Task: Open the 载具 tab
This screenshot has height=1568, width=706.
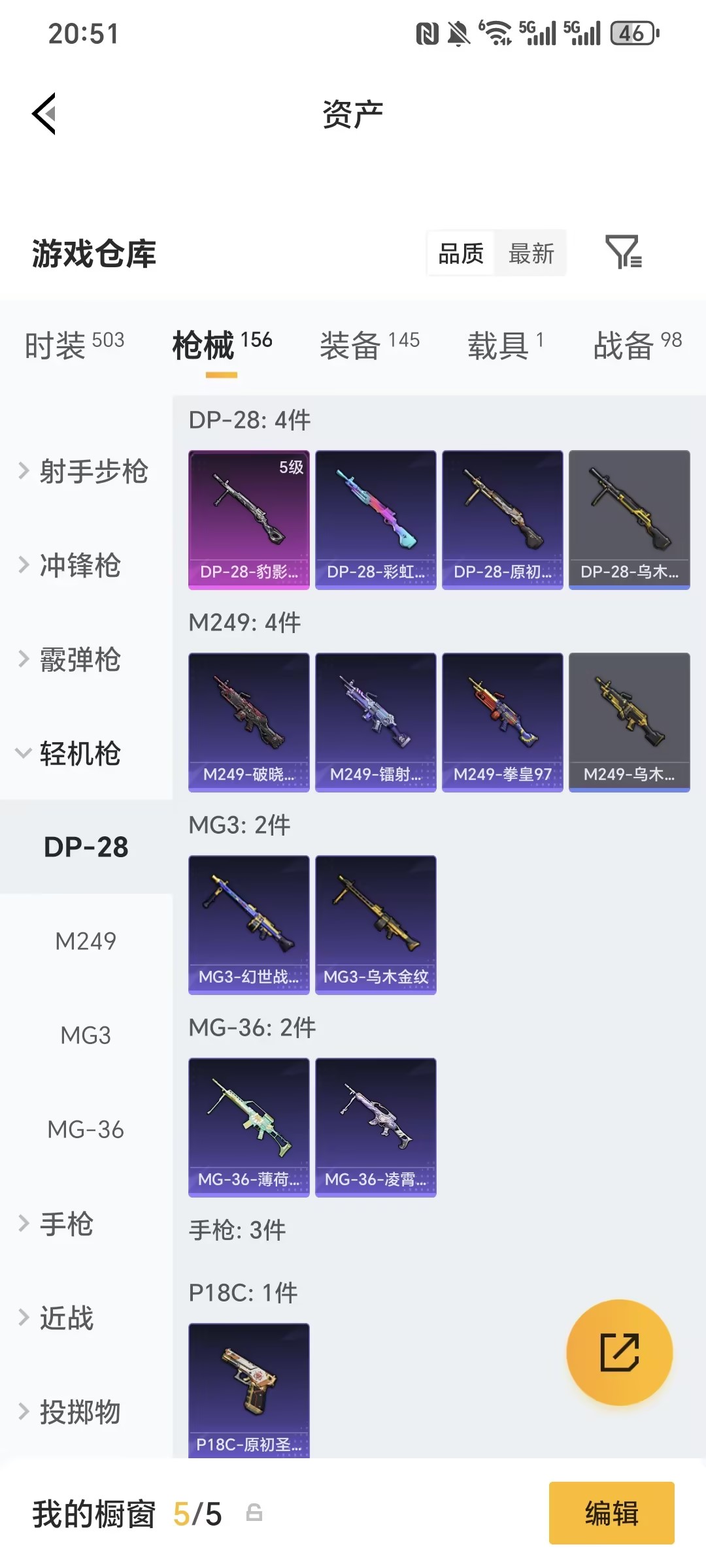Action: [505, 344]
